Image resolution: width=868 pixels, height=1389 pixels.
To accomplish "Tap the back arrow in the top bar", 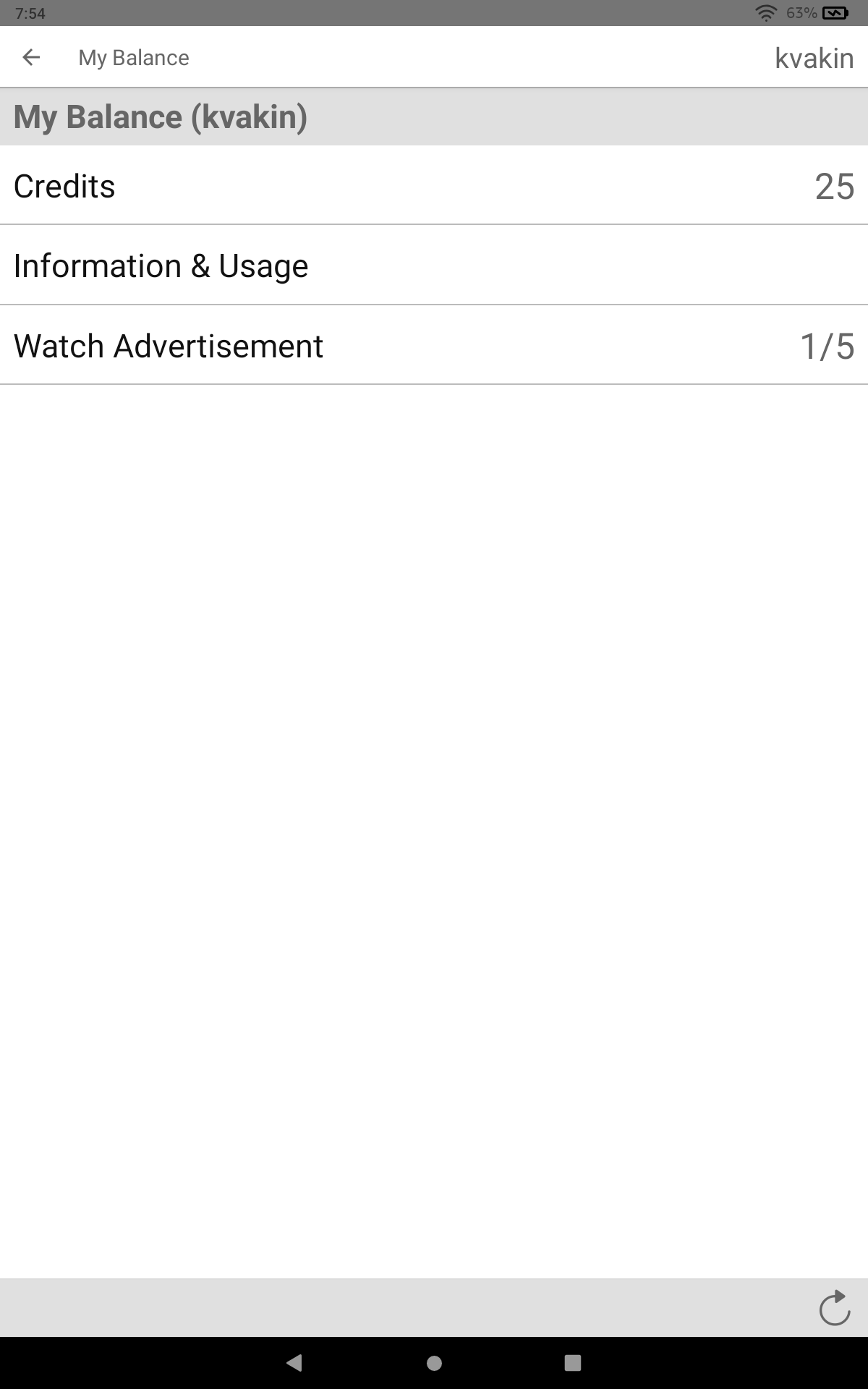I will pyautogui.click(x=30, y=56).
